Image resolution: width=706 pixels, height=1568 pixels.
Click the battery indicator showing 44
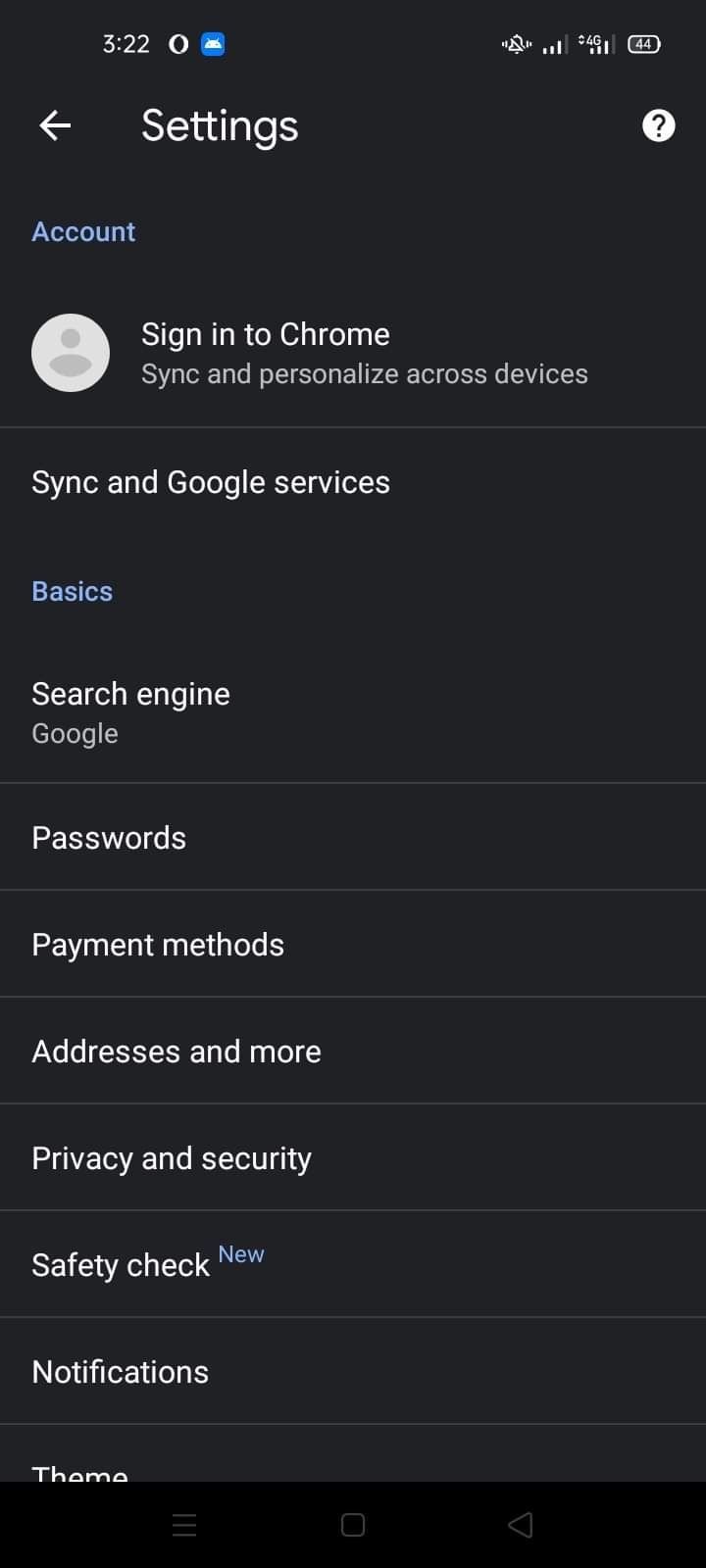[x=644, y=44]
